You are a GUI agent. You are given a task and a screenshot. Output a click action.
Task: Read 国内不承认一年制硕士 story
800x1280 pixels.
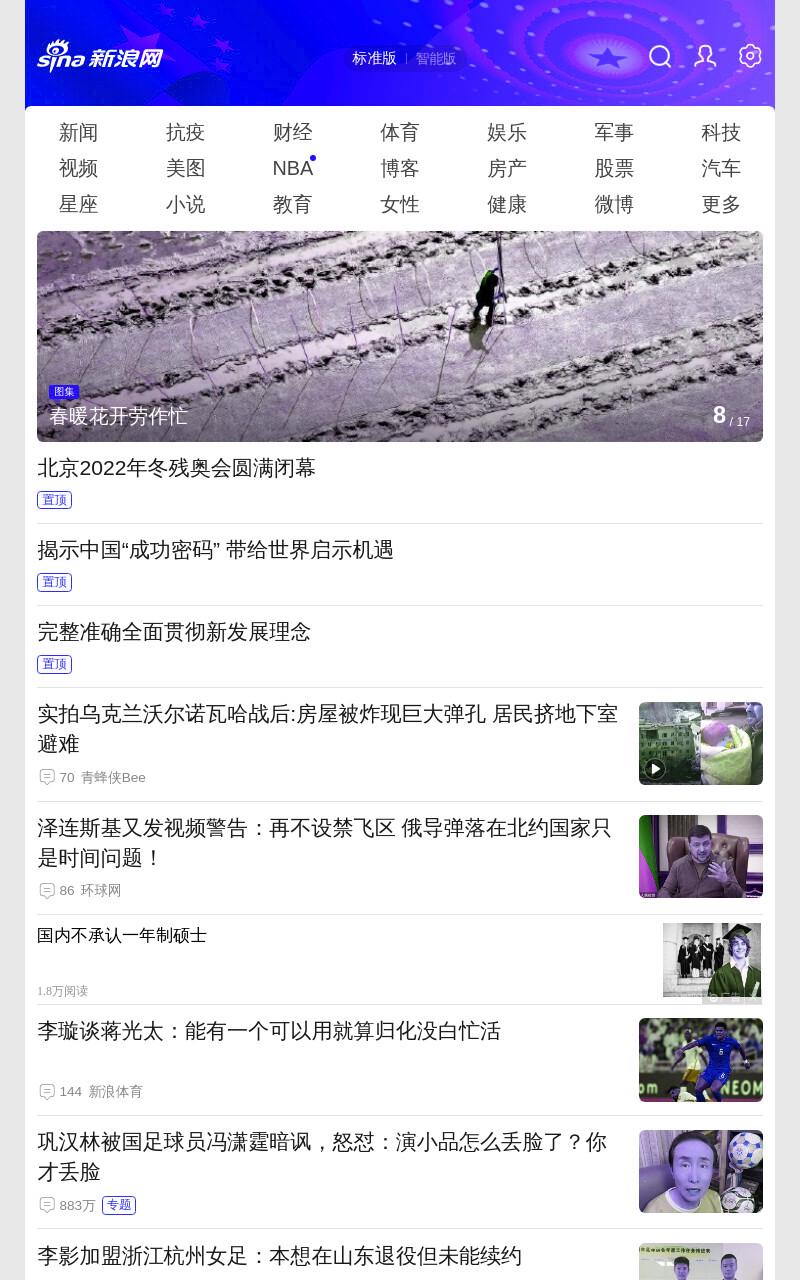tap(122, 936)
